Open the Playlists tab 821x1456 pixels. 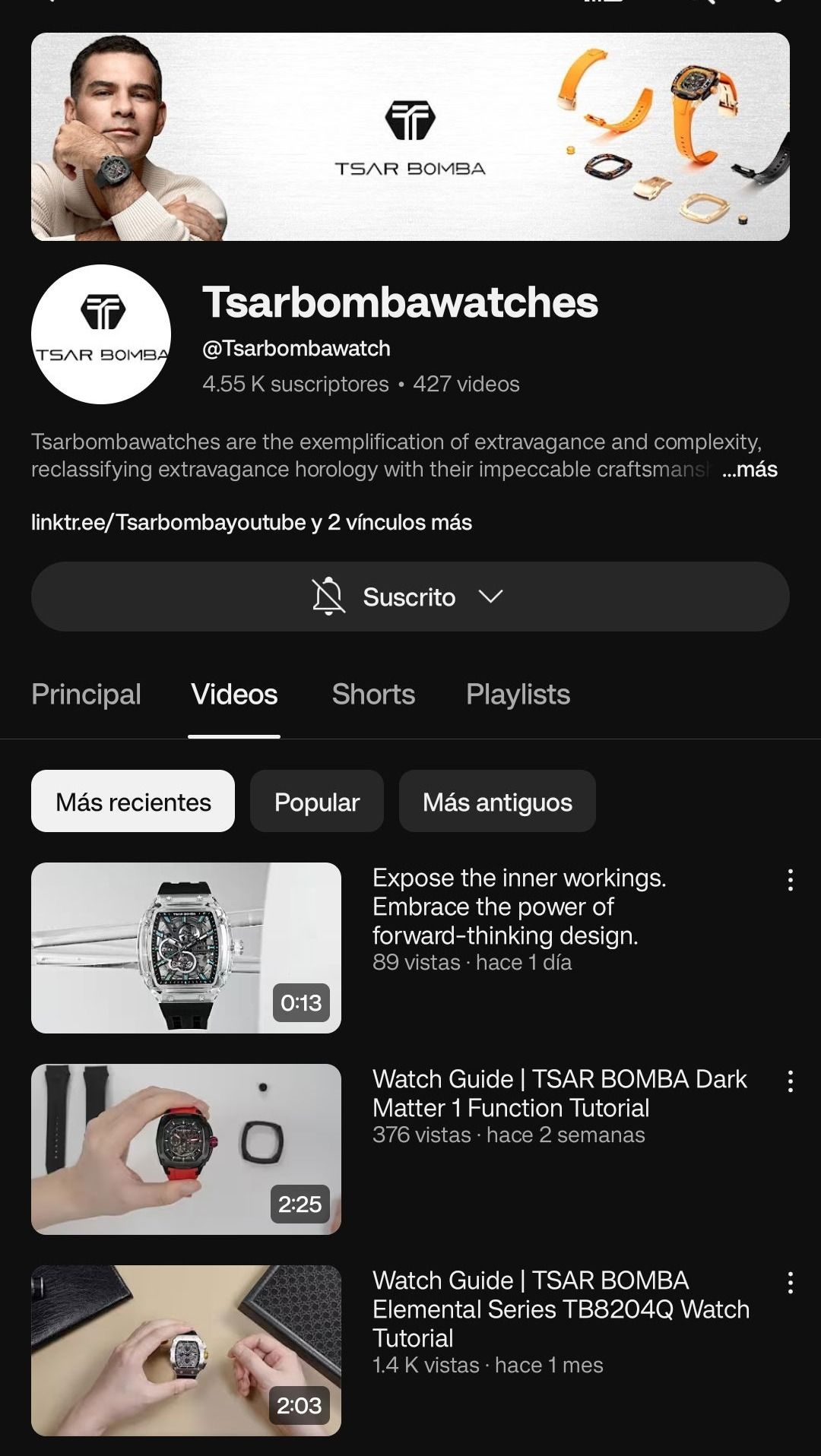pos(518,695)
